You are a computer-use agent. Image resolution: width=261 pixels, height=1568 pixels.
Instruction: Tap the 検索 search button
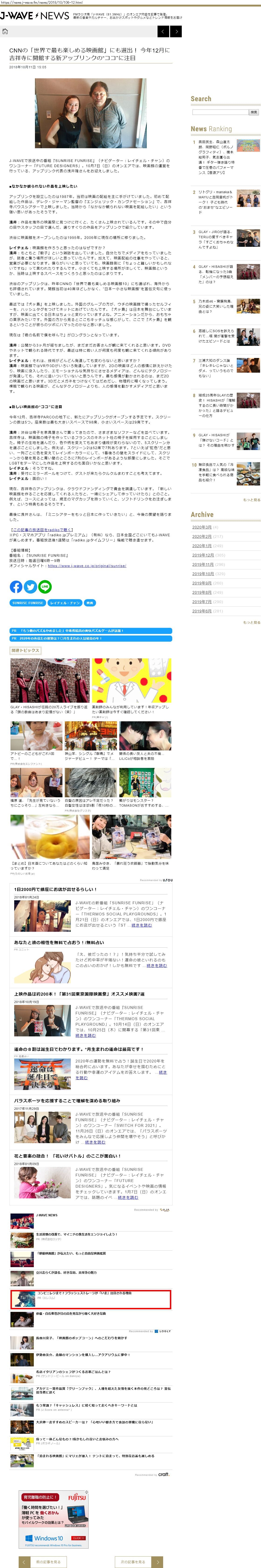[254, 112]
